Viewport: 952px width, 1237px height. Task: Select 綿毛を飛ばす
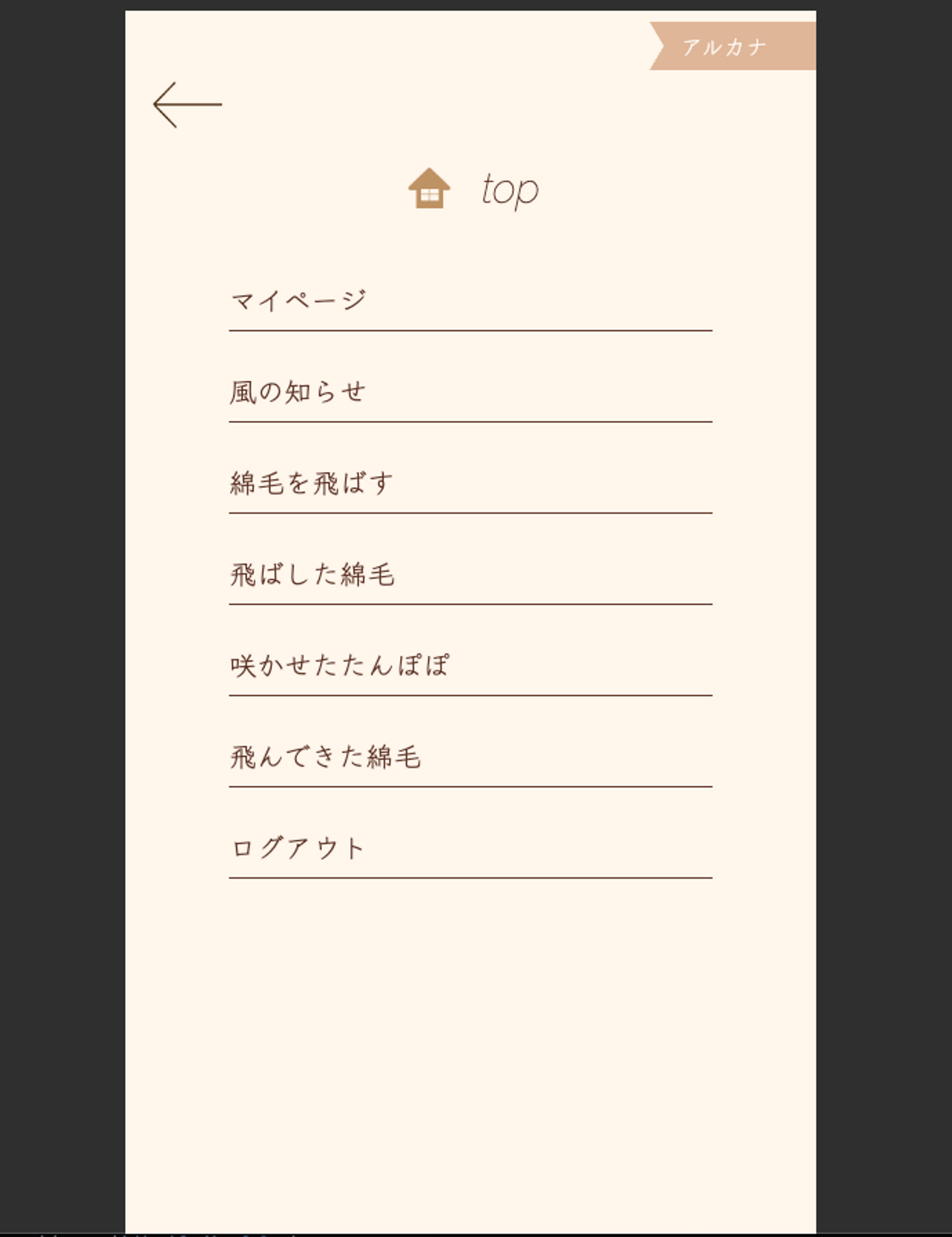(311, 483)
